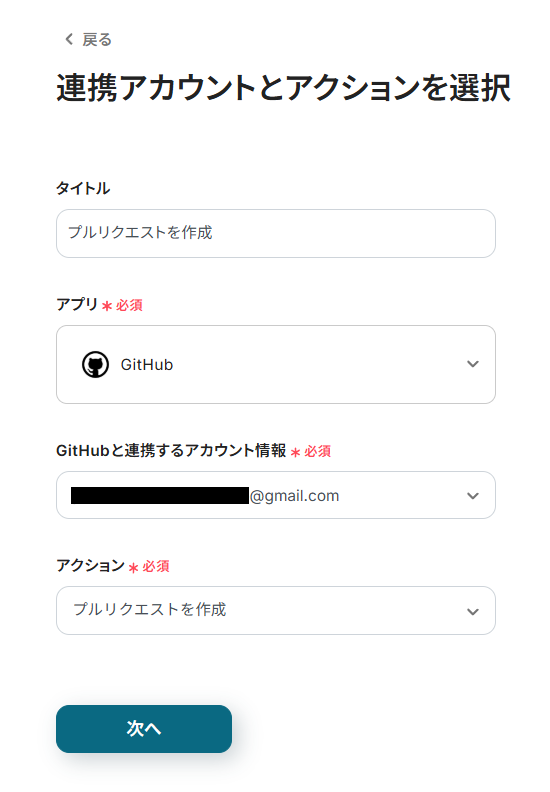Expand the GitHub account selection dropdown
Image resolution: width=550 pixels, height=792 pixels.
click(276, 495)
